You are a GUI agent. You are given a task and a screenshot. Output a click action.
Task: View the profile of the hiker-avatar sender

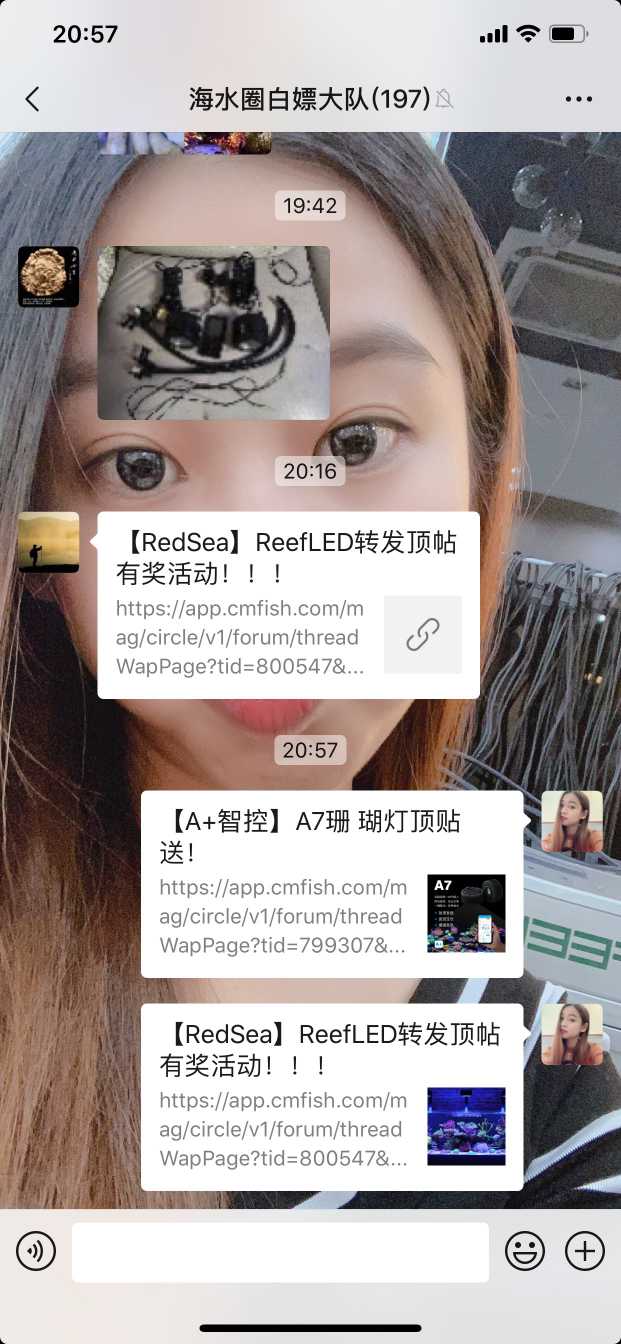pos(48,542)
